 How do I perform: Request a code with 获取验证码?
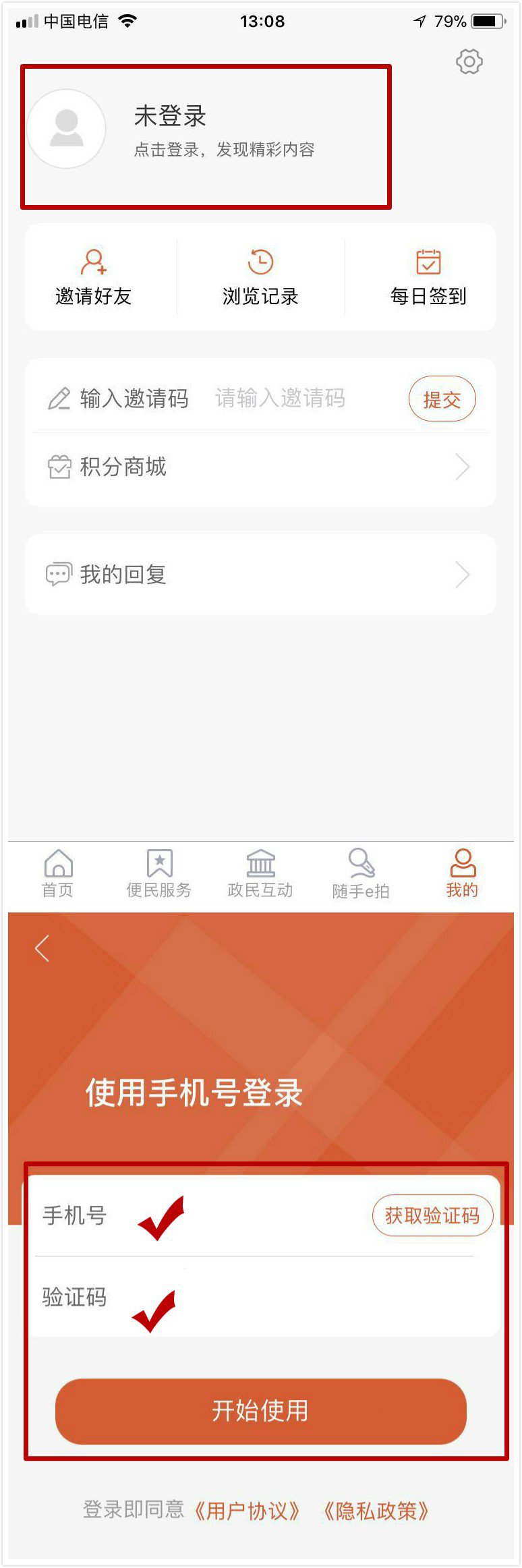tap(432, 1215)
